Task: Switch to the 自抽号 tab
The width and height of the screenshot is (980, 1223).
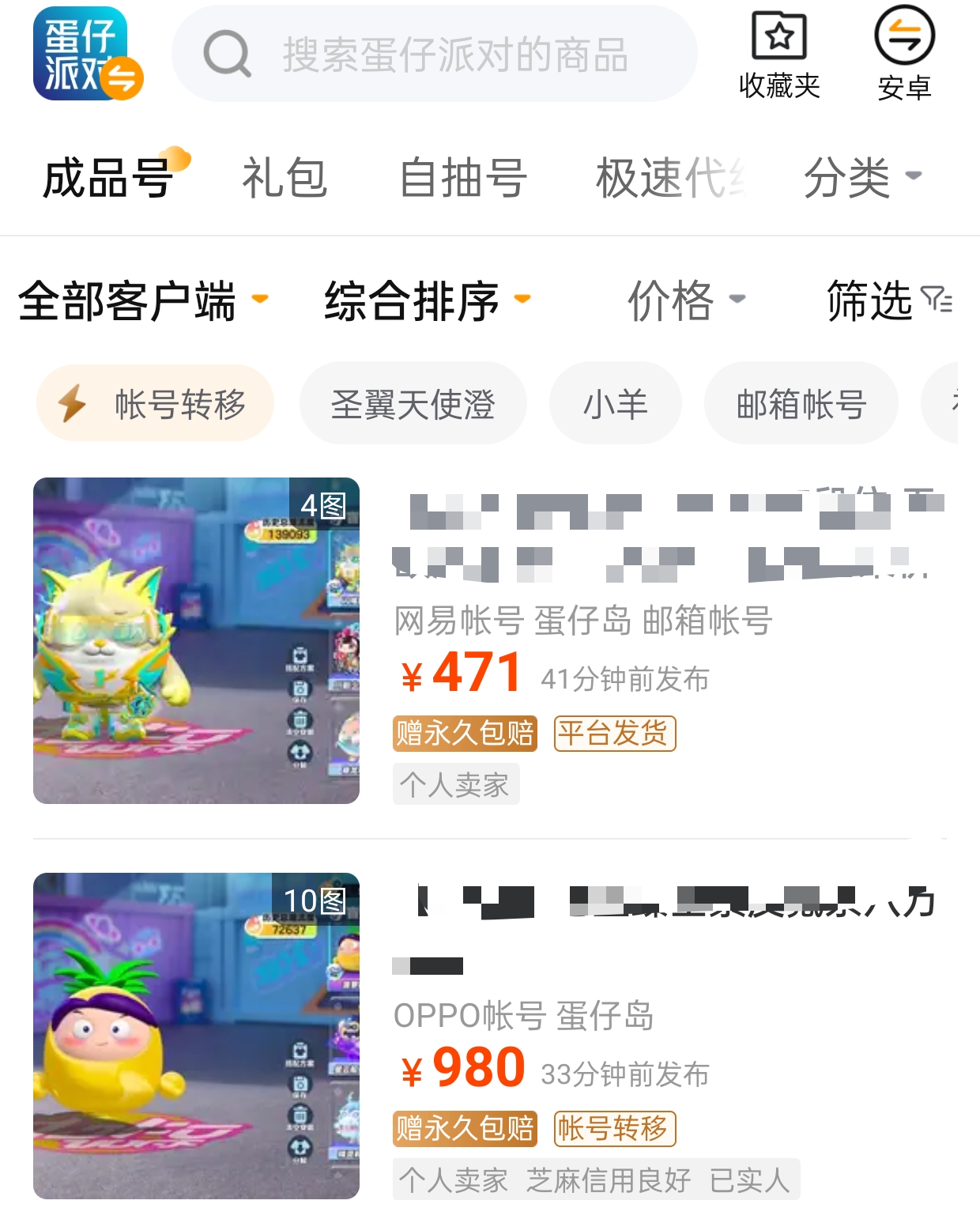Action: [x=463, y=177]
